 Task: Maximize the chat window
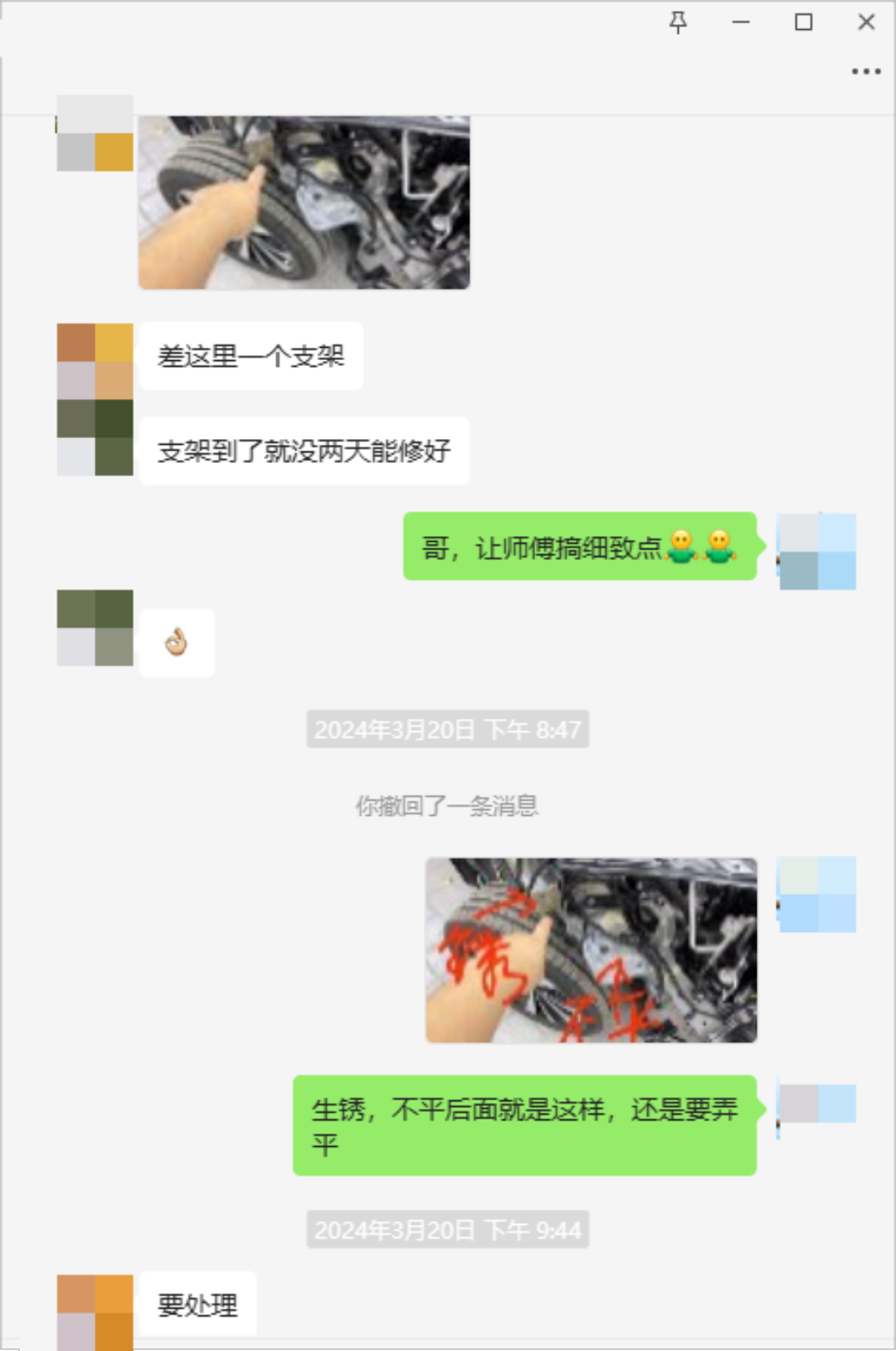[x=803, y=22]
